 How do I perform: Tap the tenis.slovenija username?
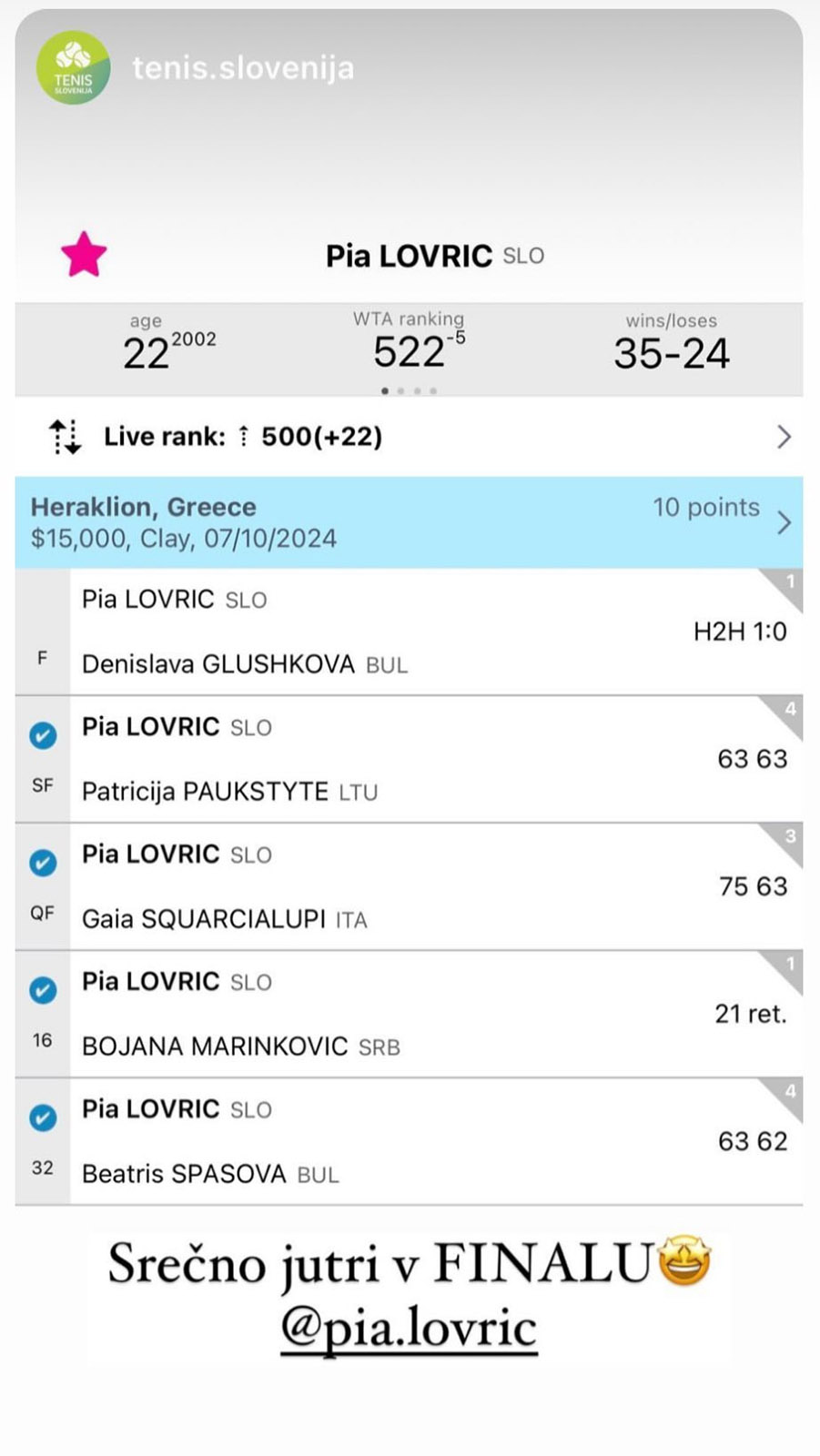pos(243,68)
